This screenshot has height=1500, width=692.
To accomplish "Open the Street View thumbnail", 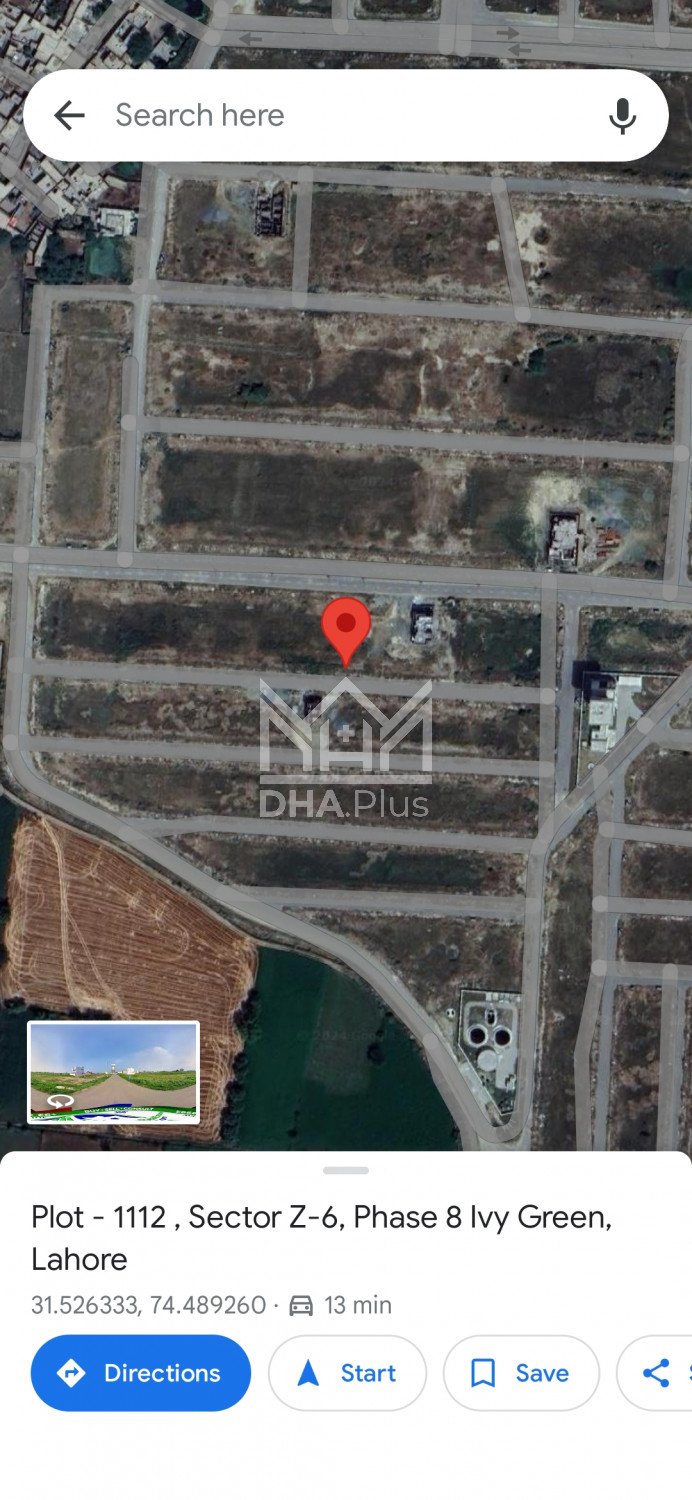I will pyautogui.click(x=113, y=1072).
